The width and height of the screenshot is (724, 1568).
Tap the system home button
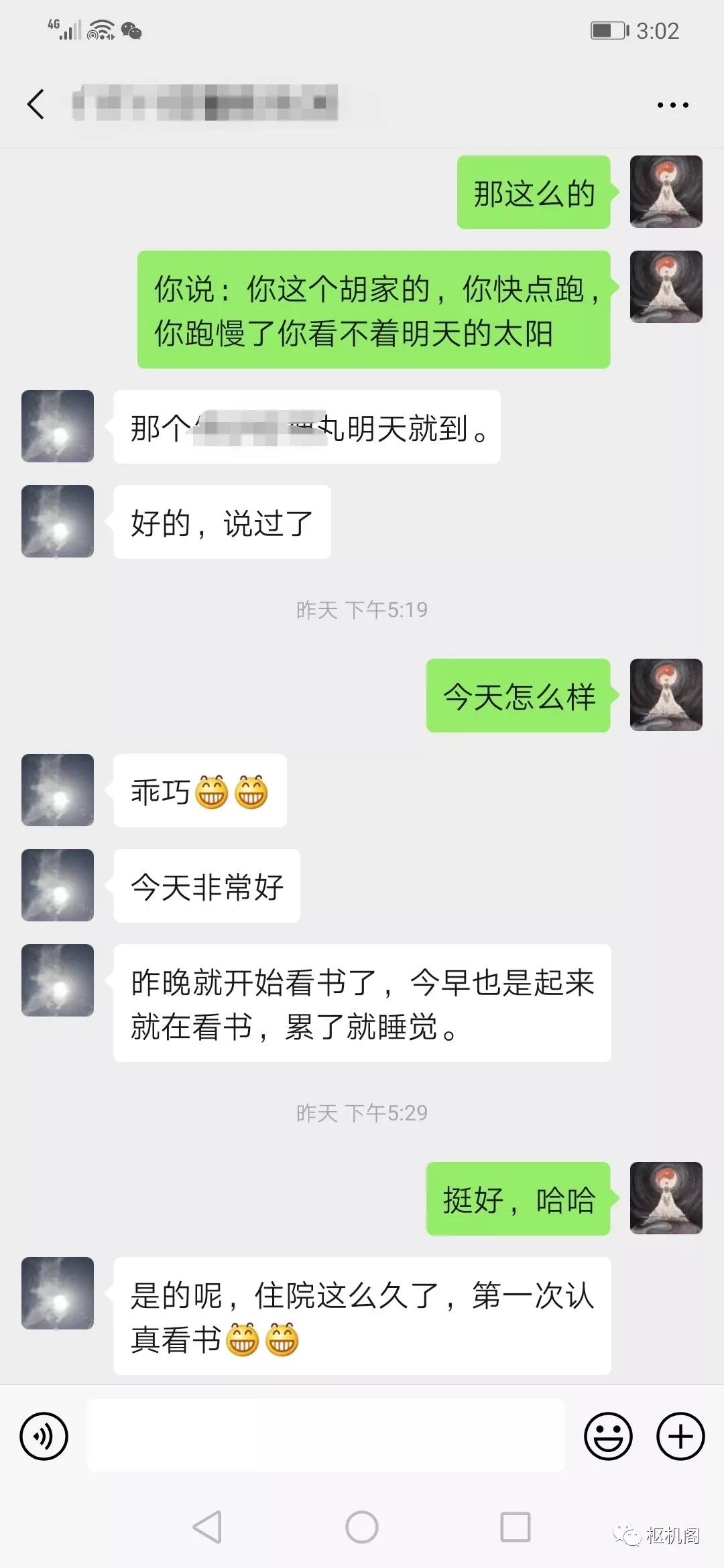(361, 1527)
